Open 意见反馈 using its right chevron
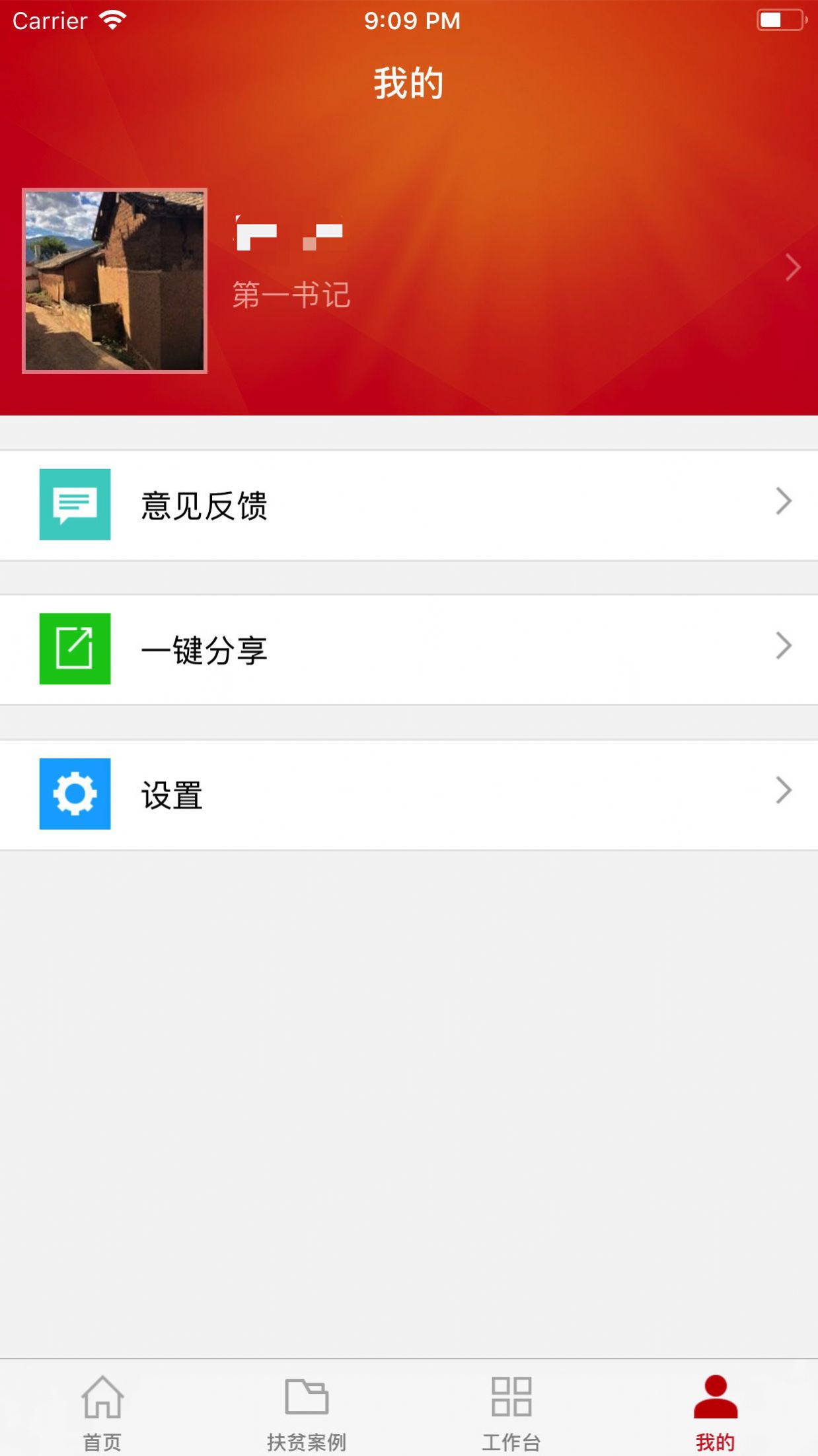Screen dimensions: 818x1456 pos(783,501)
